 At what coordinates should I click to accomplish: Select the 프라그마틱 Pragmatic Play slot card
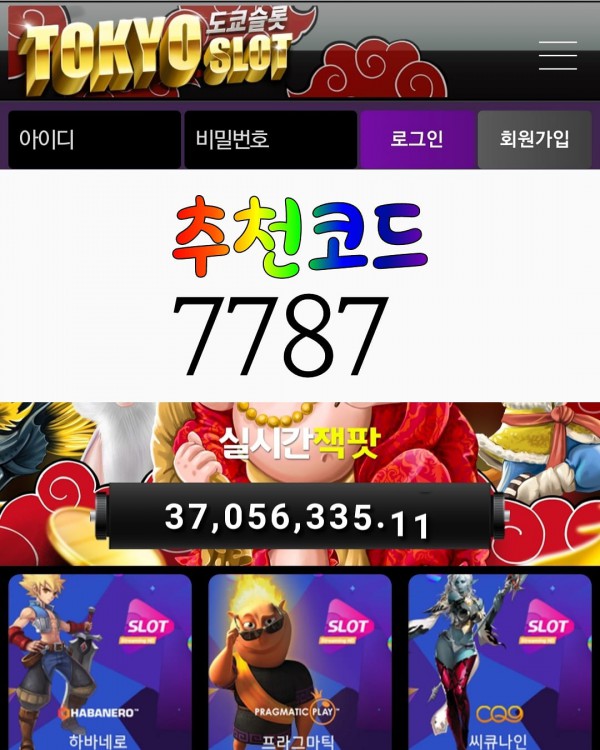299,662
